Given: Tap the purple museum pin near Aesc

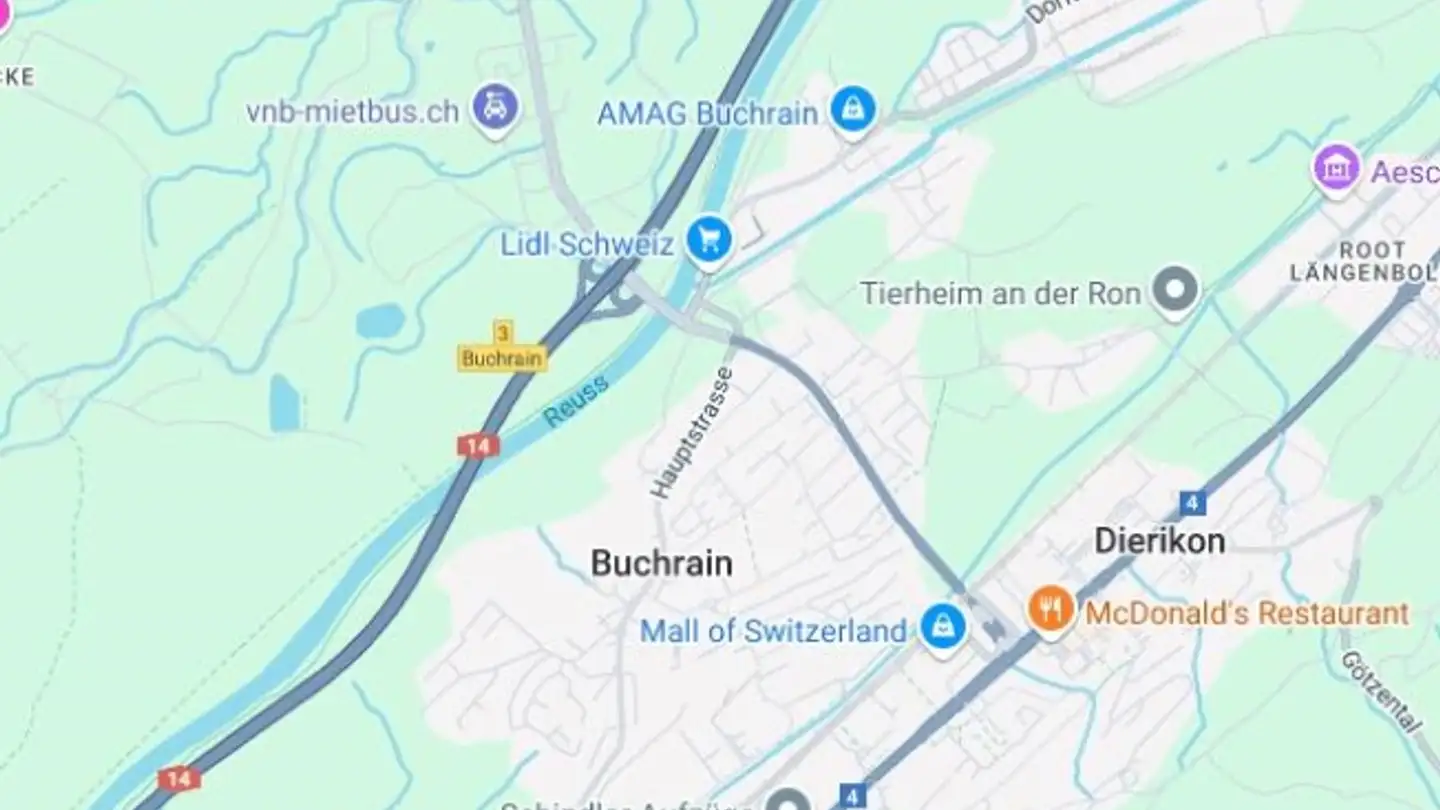Looking at the screenshot, I should 1337,168.
